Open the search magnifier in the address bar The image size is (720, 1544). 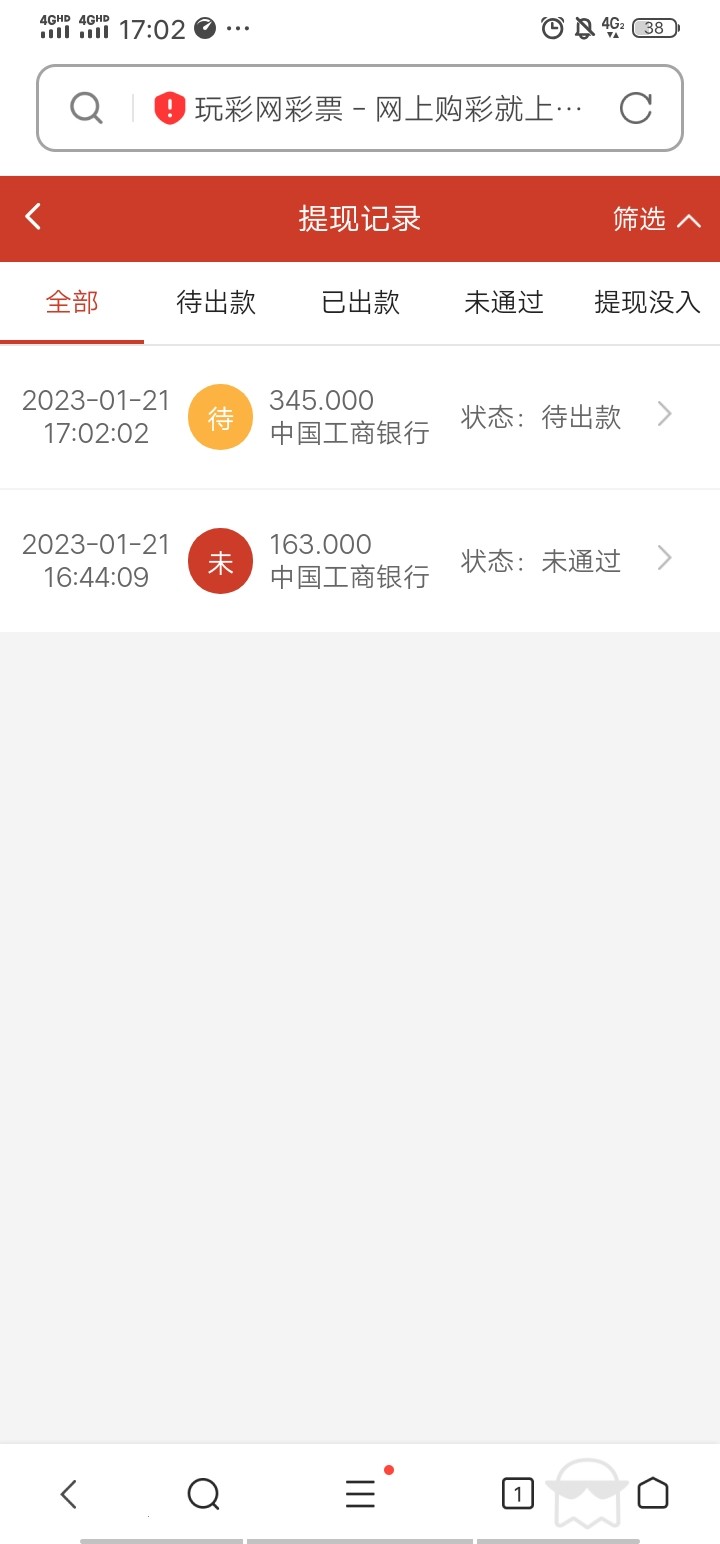[85, 108]
